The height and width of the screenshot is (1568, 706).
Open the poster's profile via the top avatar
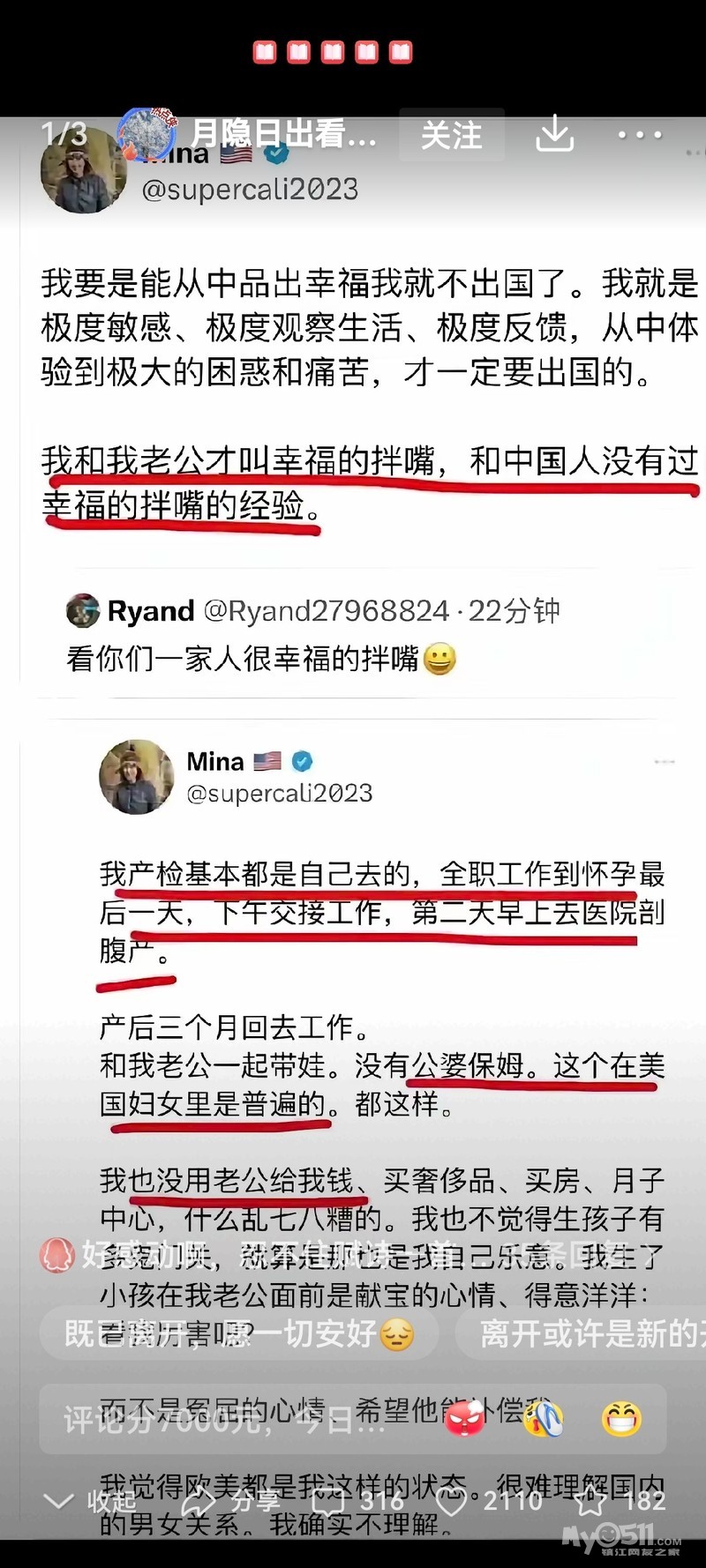(146, 134)
